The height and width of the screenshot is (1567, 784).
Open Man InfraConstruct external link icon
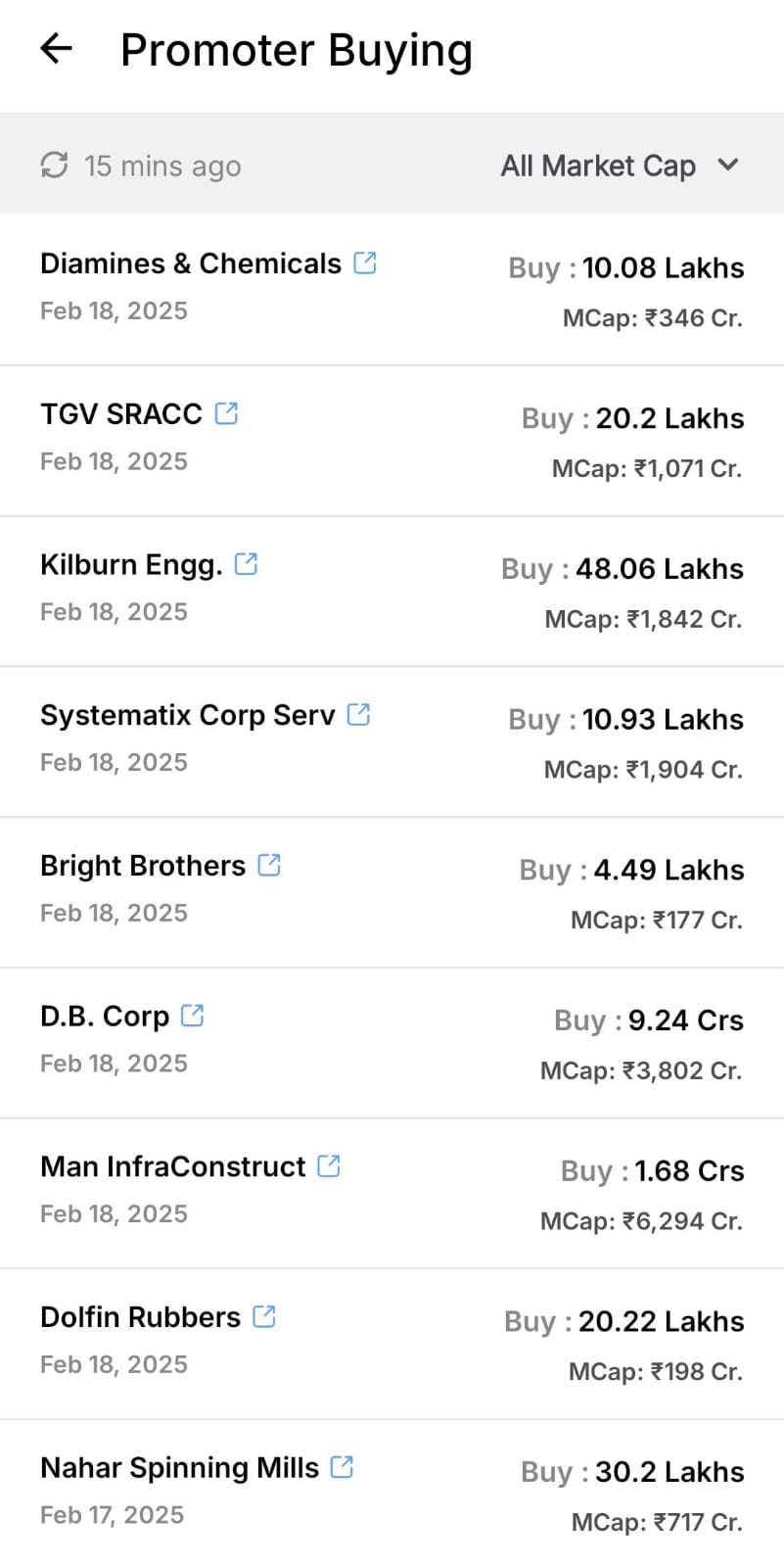tap(329, 1165)
